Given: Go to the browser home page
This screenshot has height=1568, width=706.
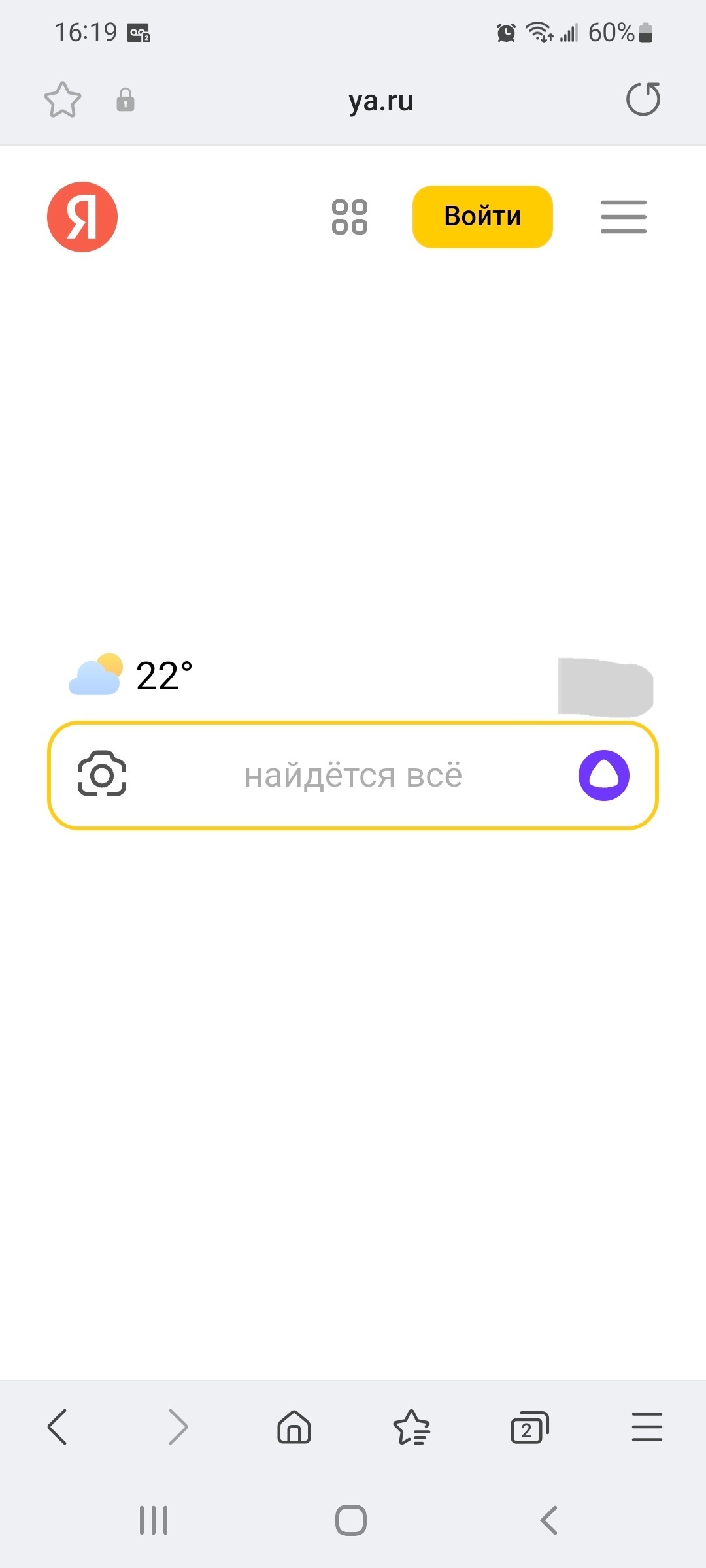Looking at the screenshot, I should pos(294,1426).
